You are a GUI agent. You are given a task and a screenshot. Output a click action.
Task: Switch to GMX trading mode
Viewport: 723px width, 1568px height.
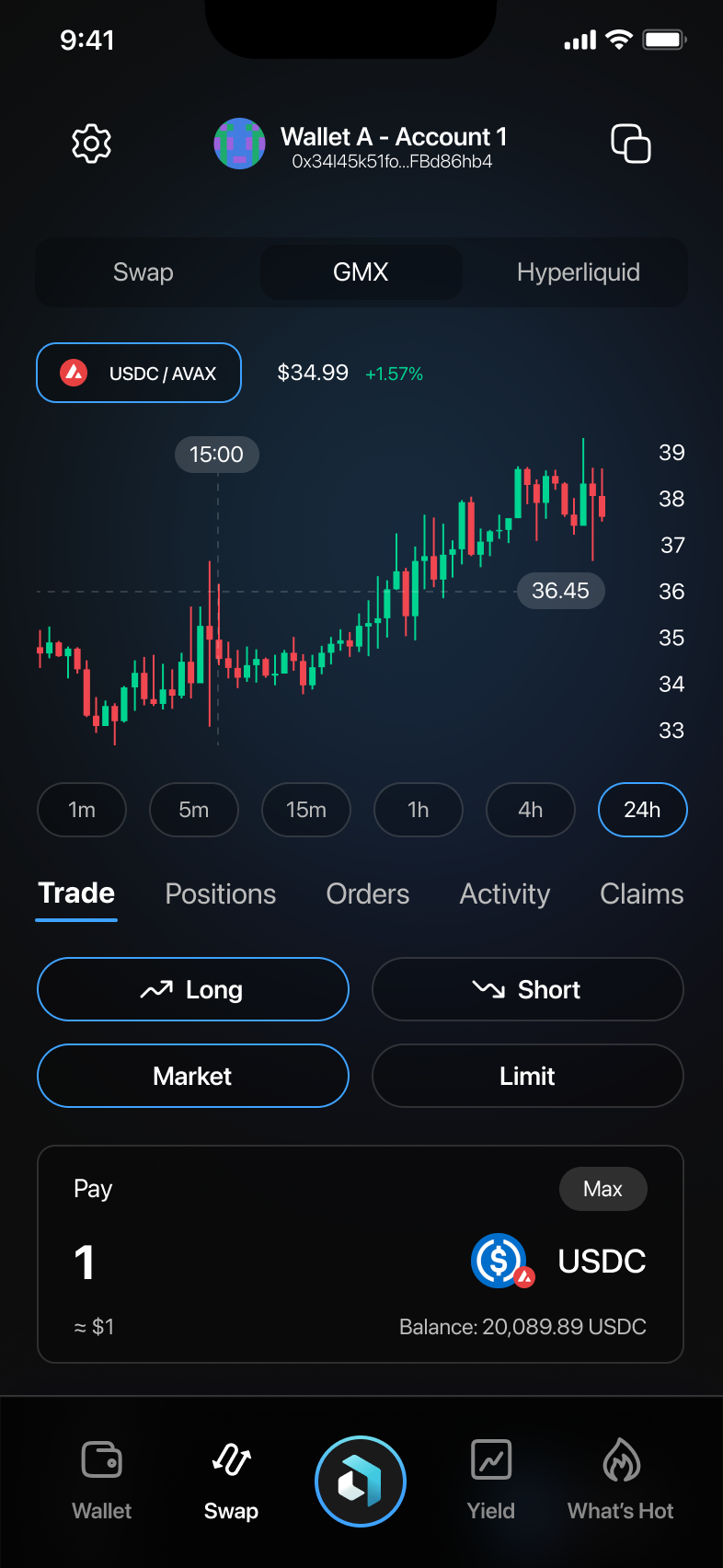point(361,272)
